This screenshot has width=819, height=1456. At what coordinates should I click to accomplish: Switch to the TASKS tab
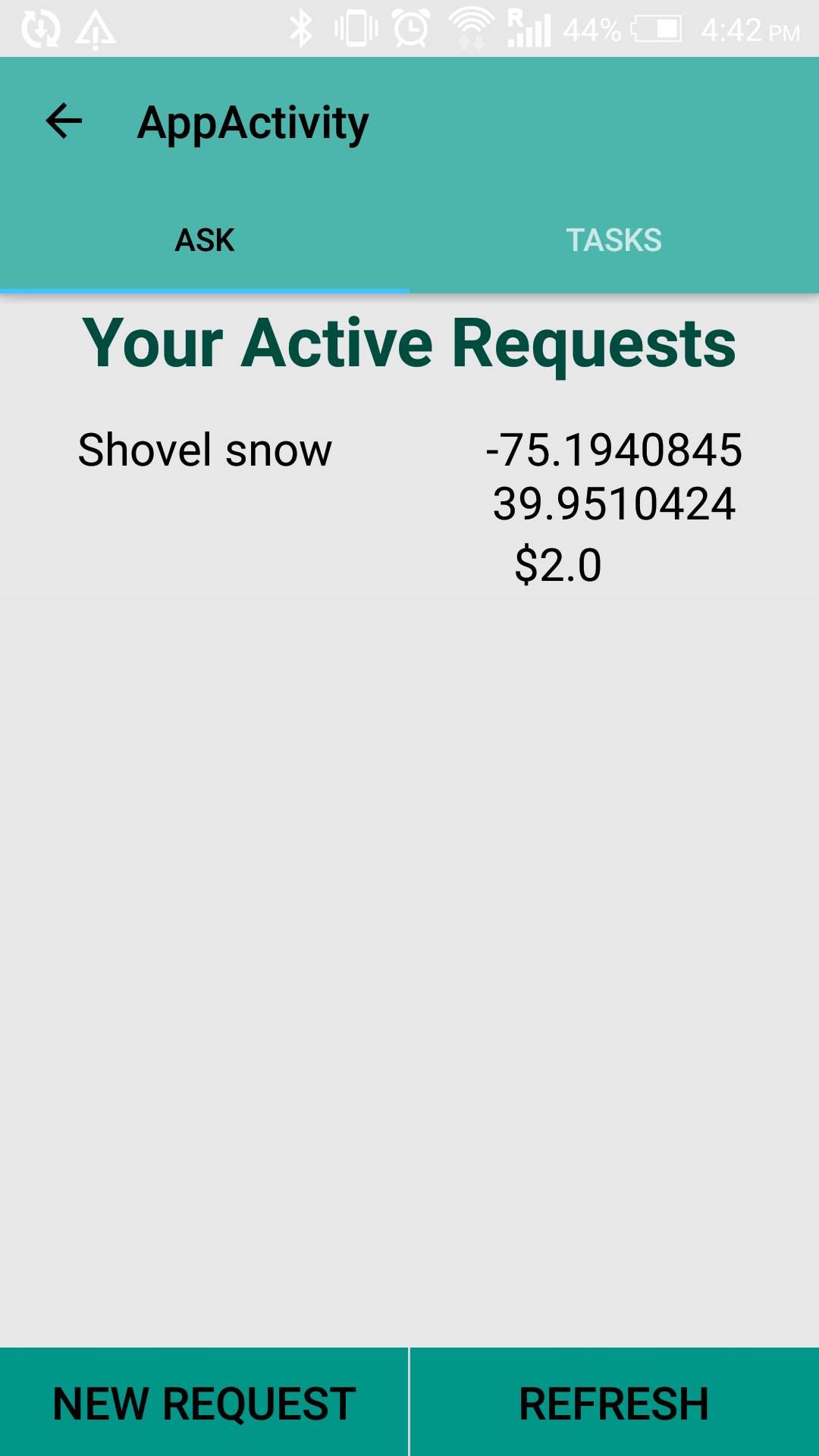613,240
